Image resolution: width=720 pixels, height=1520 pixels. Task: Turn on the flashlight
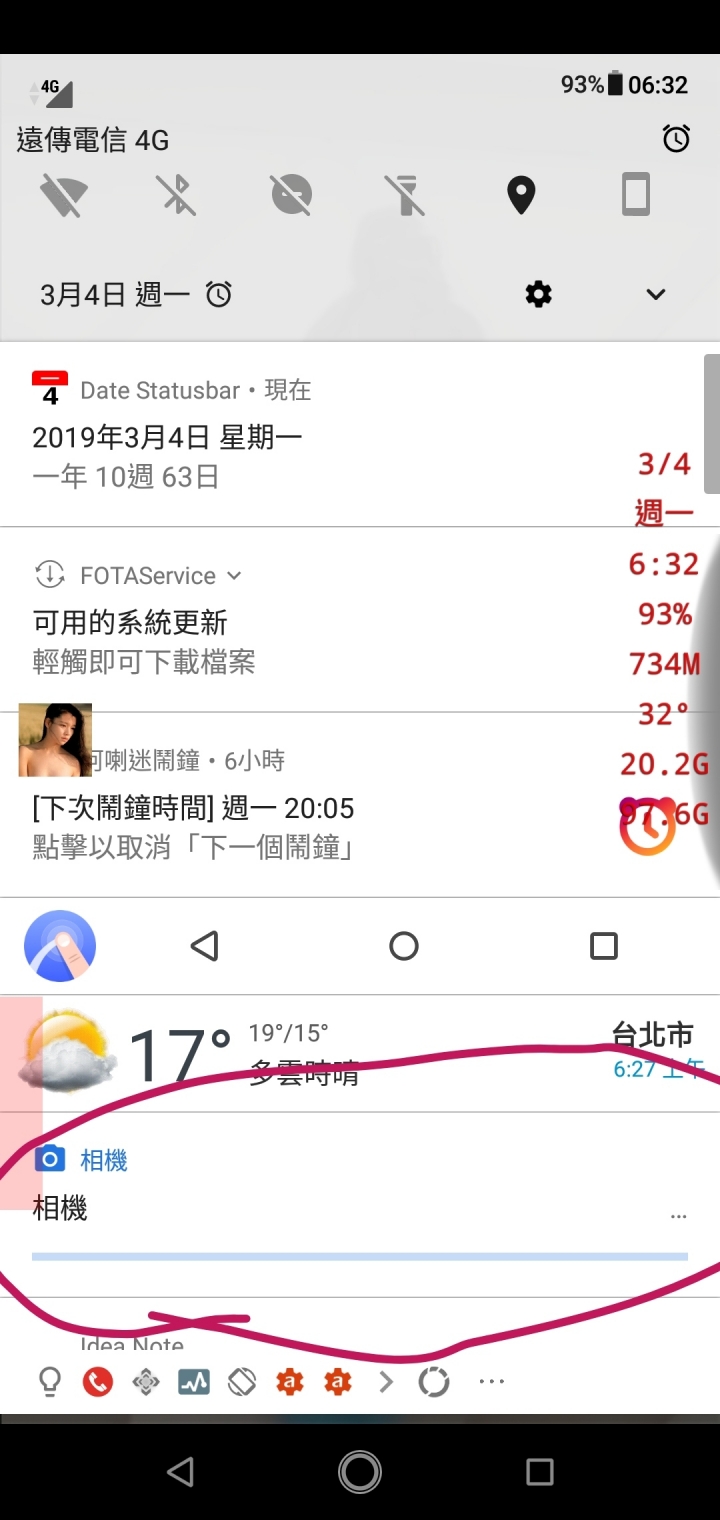[x=406, y=195]
